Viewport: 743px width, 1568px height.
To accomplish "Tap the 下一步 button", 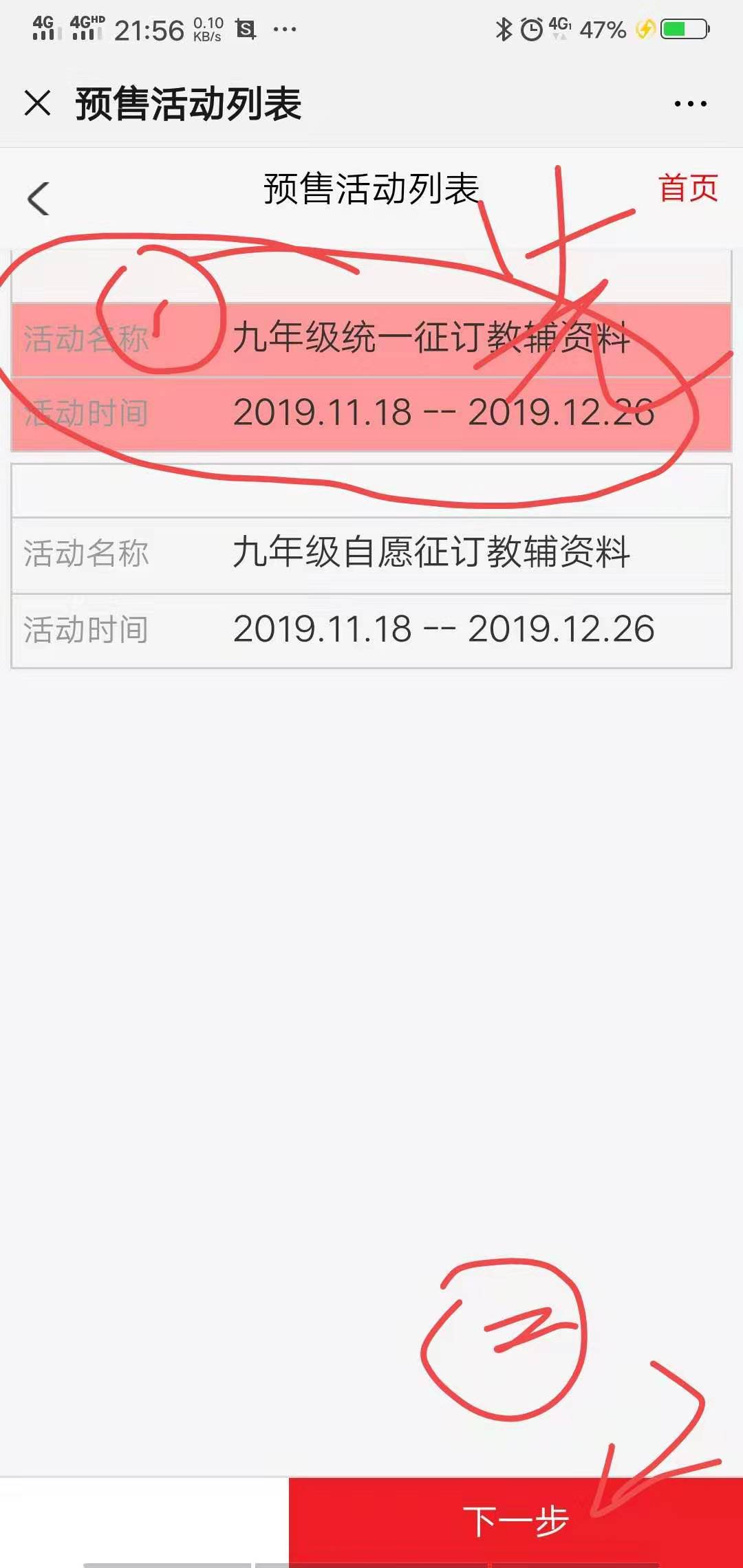I will pos(515,1521).
